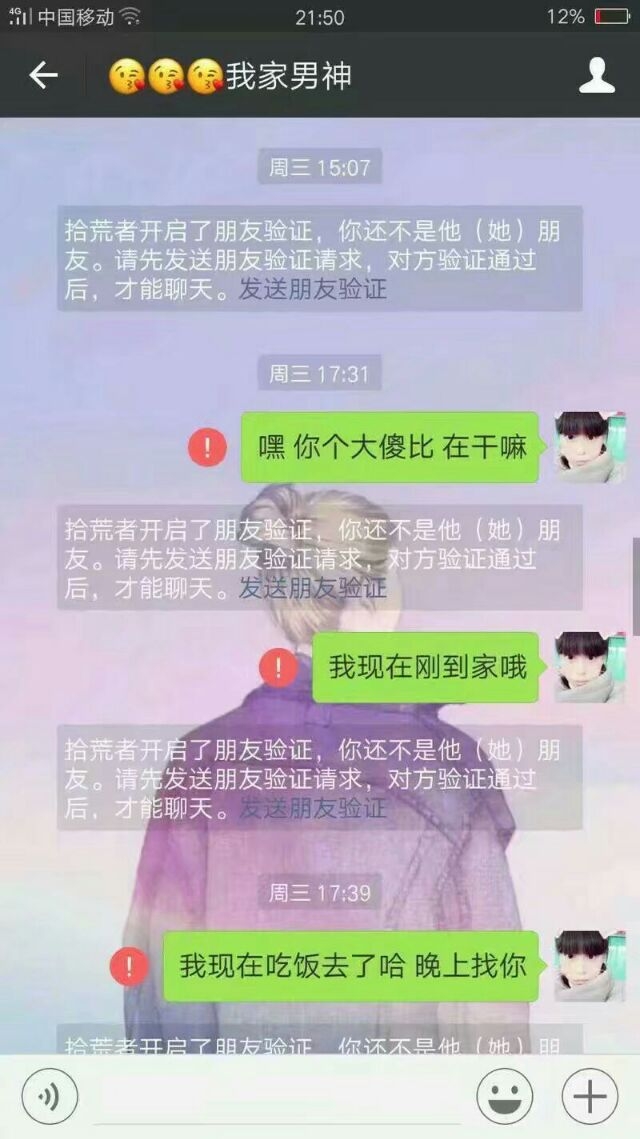Image resolution: width=640 pixels, height=1139 pixels.
Task: Tap 发送朋友验证 link under 周三 15:07
Action: [x=313, y=289]
